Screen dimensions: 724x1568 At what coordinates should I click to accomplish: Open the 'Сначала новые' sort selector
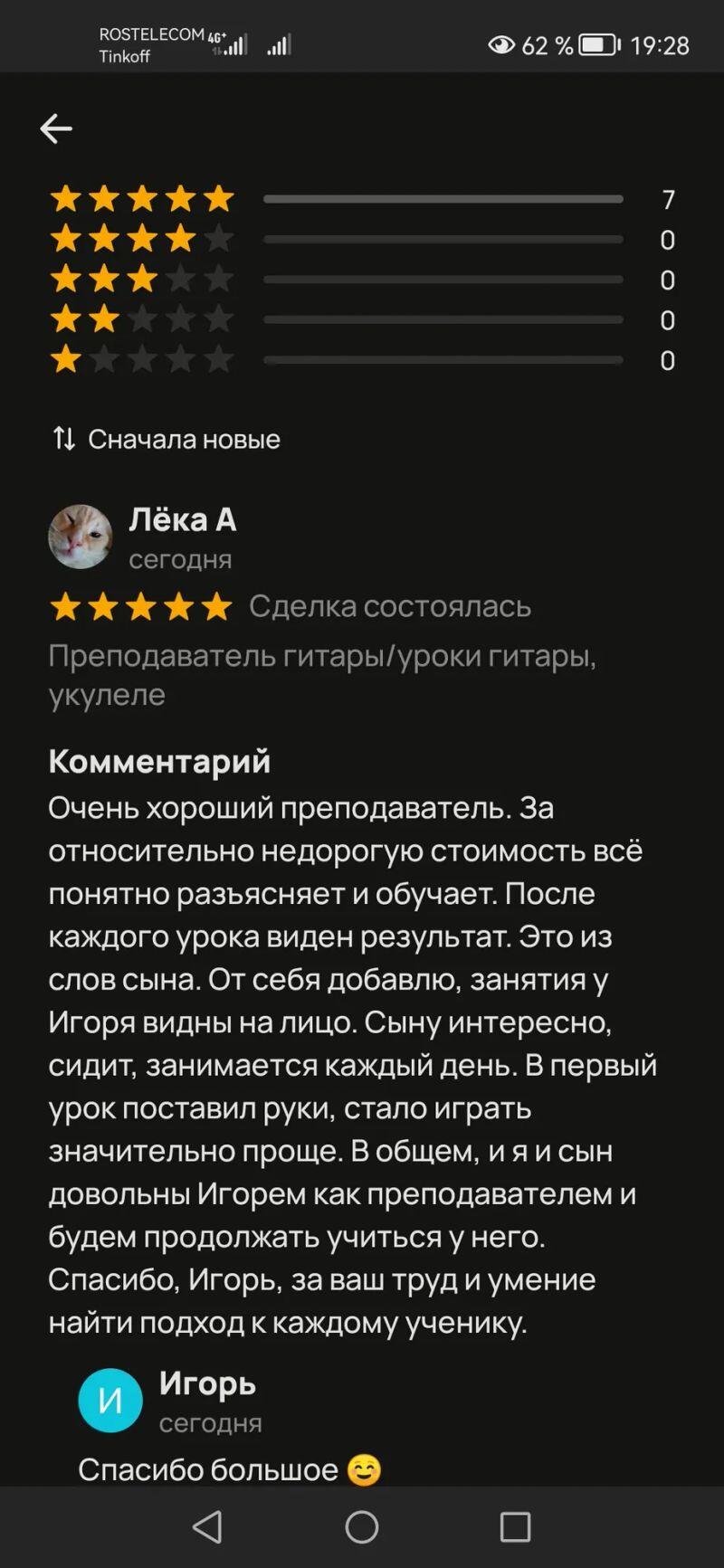coord(167,440)
